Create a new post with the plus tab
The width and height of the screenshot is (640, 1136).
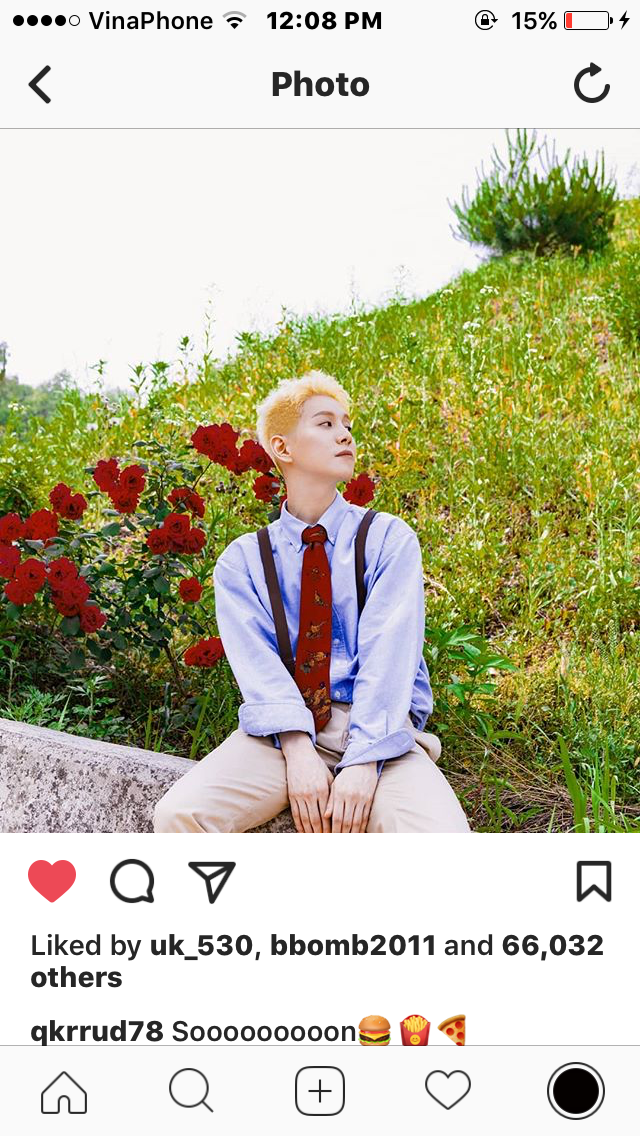tap(320, 1091)
